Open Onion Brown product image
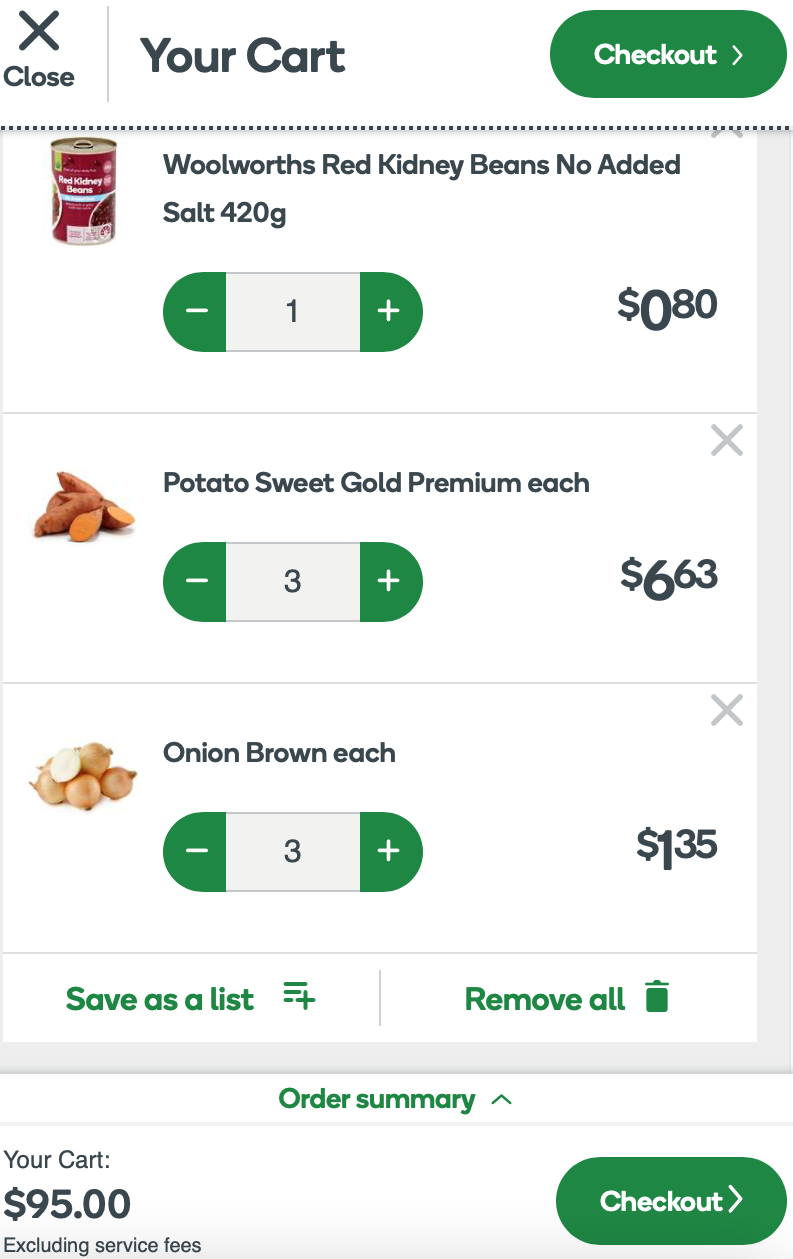The width and height of the screenshot is (793, 1259). [83, 776]
